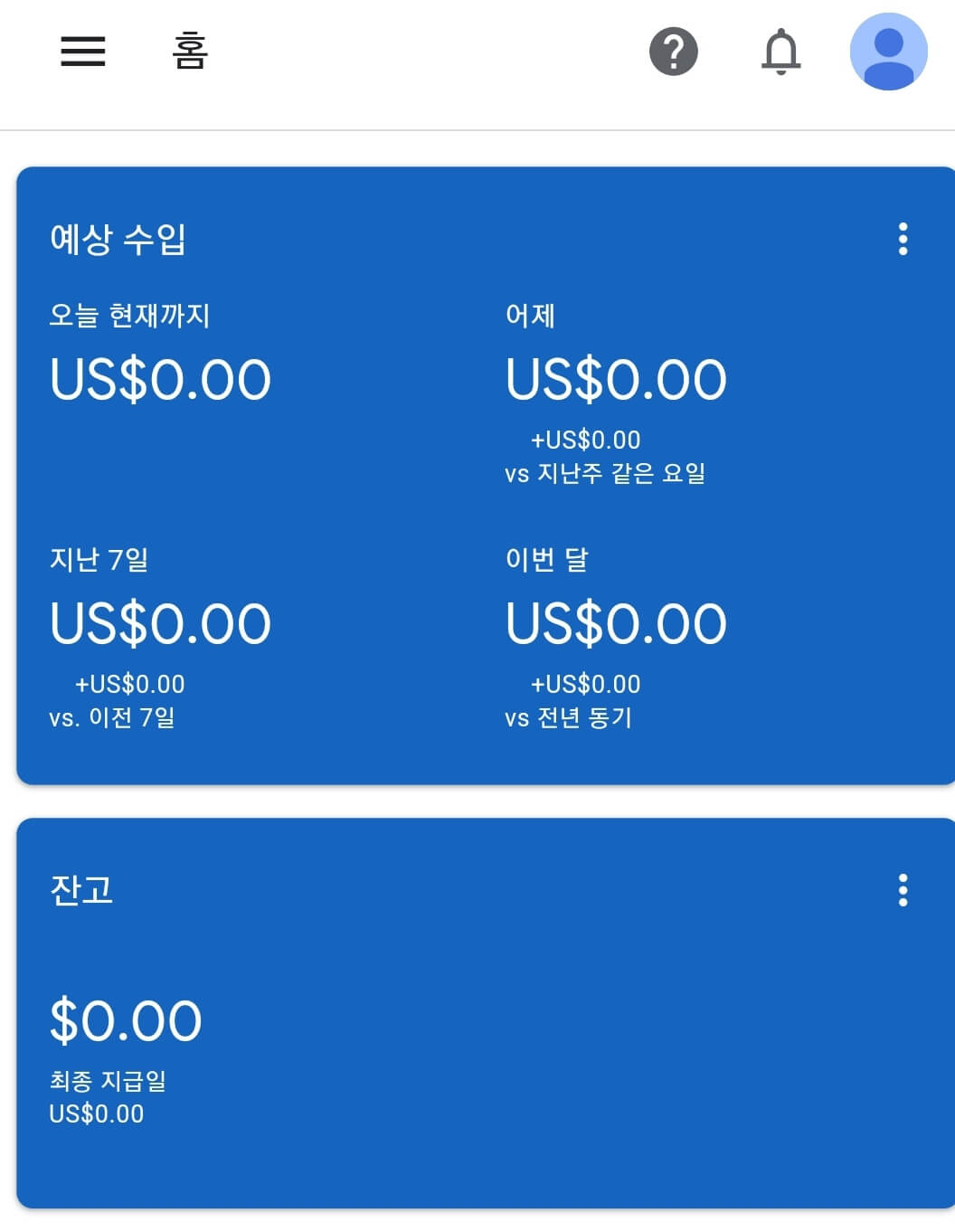Image resolution: width=955 pixels, height=1232 pixels.
Task: Select the 어제 earnings figure
Action: (x=616, y=379)
